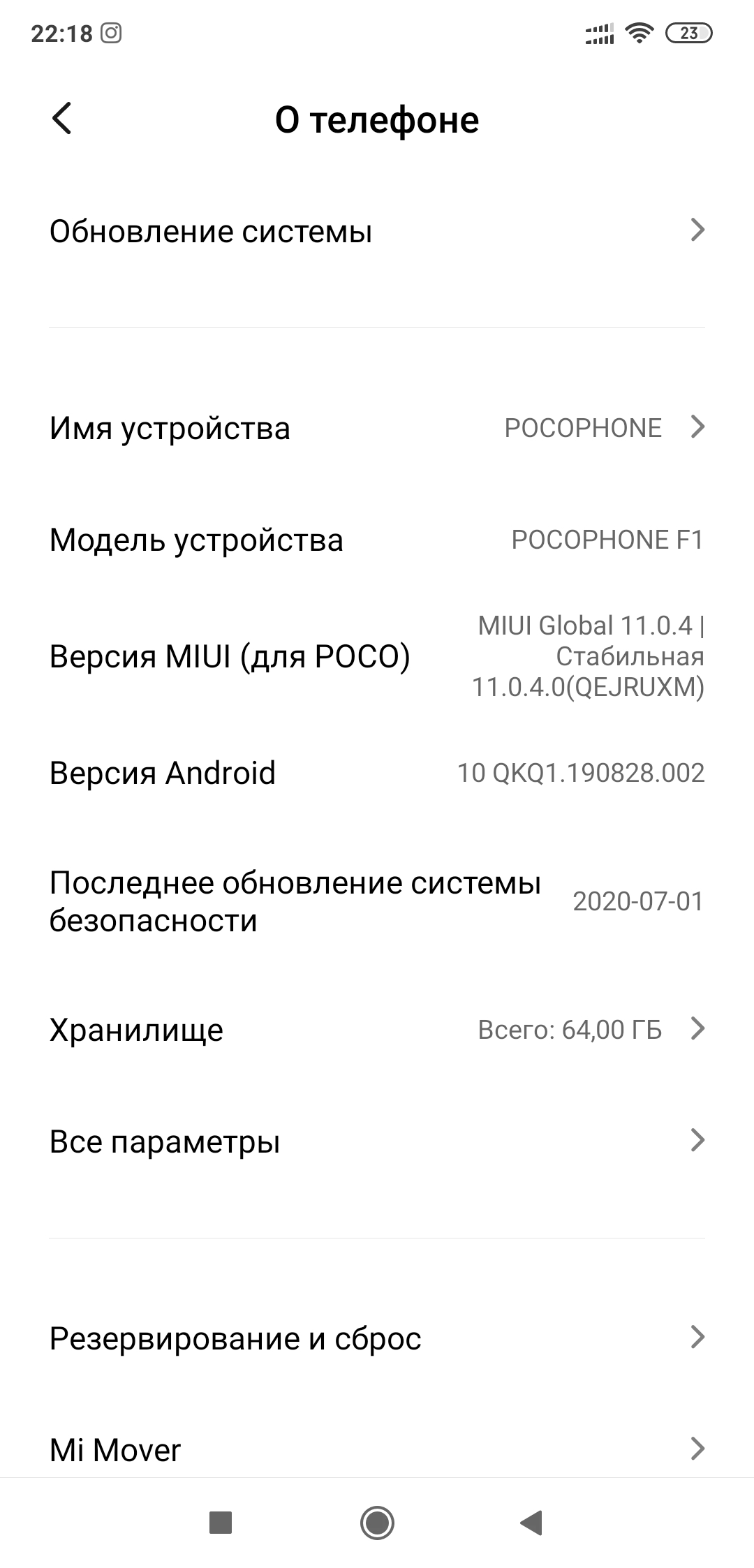The image size is (754, 1568).
Task: Open Резервирование и сброс
Action: (377, 1338)
